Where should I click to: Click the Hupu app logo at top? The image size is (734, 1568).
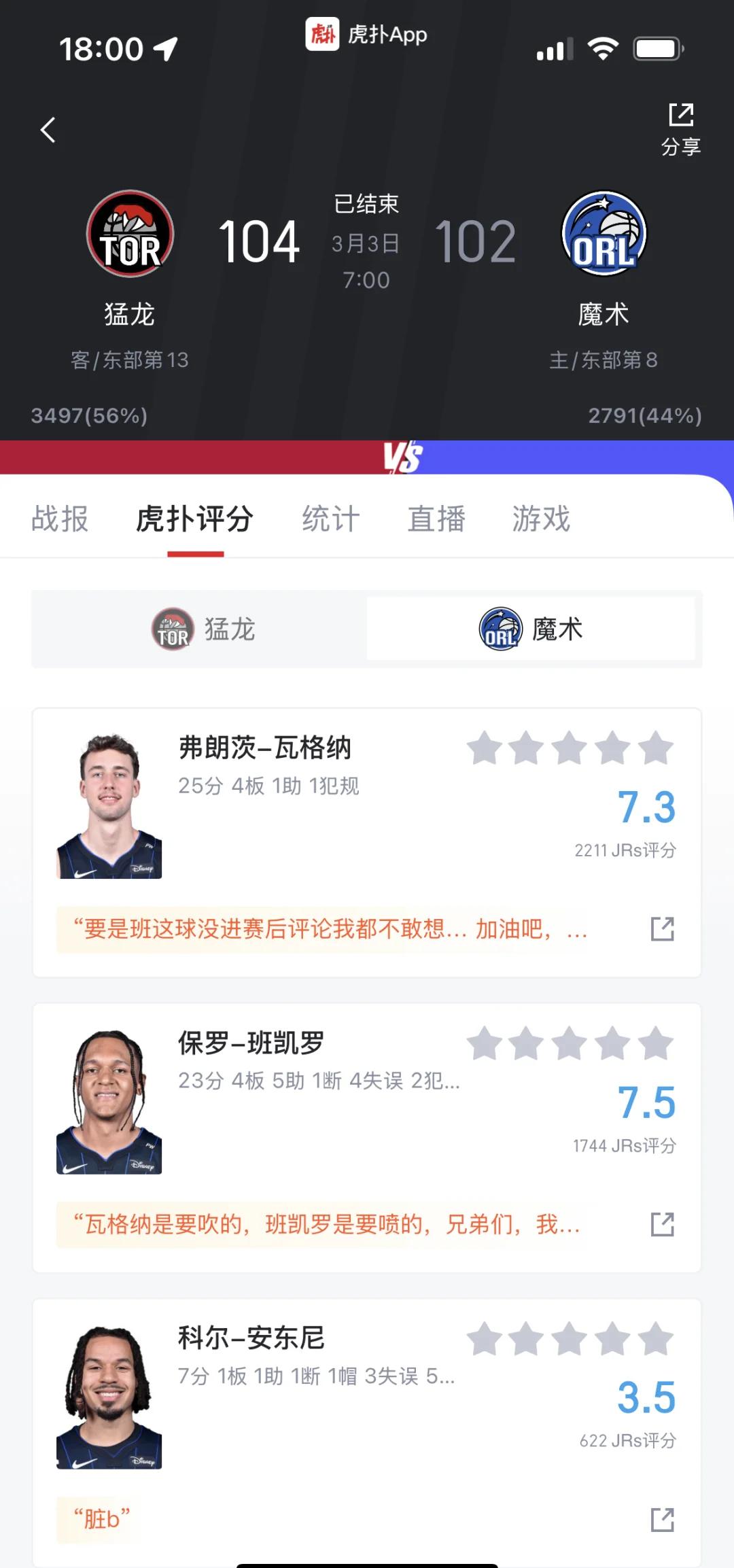pos(322,35)
